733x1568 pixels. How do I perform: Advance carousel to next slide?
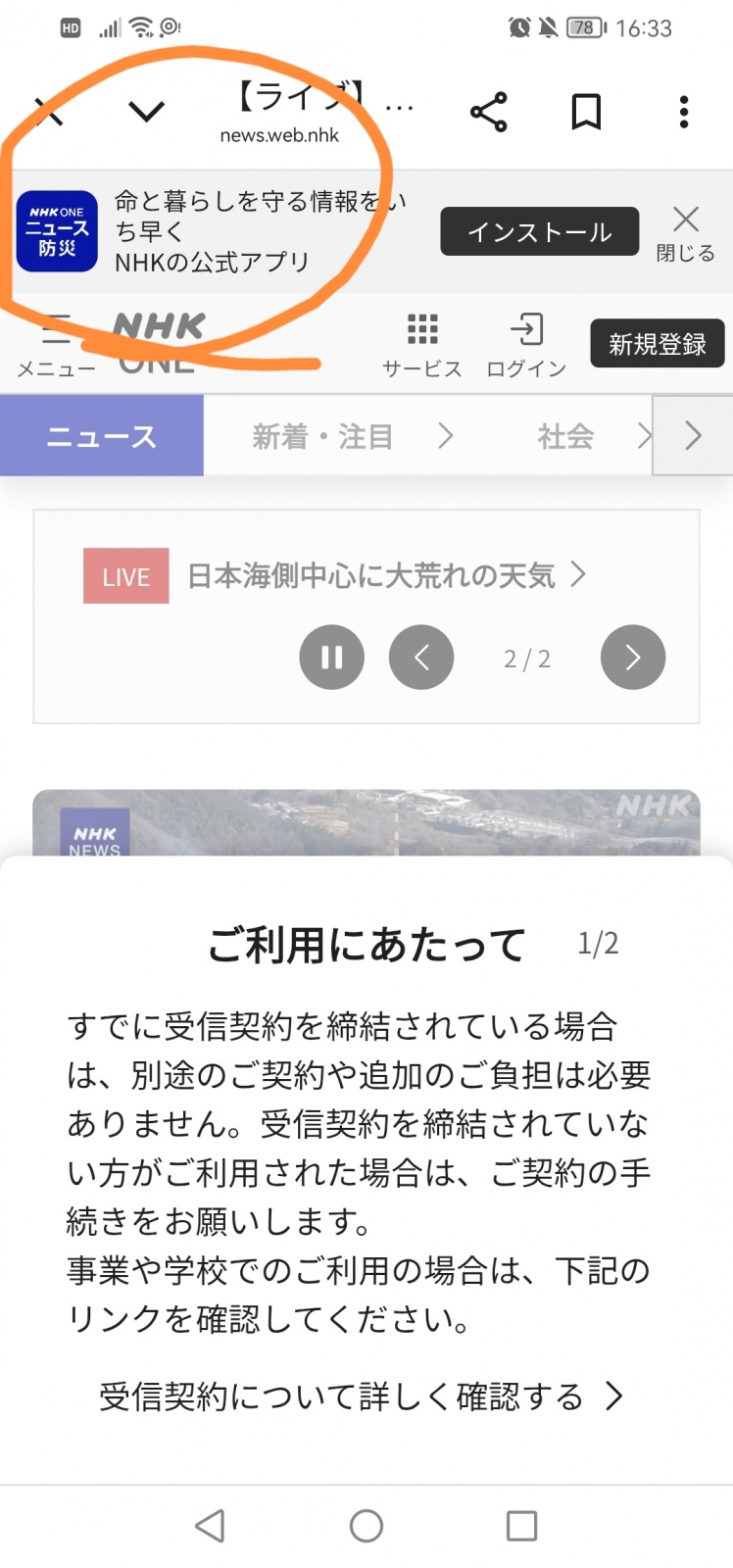[x=632, y=658]
